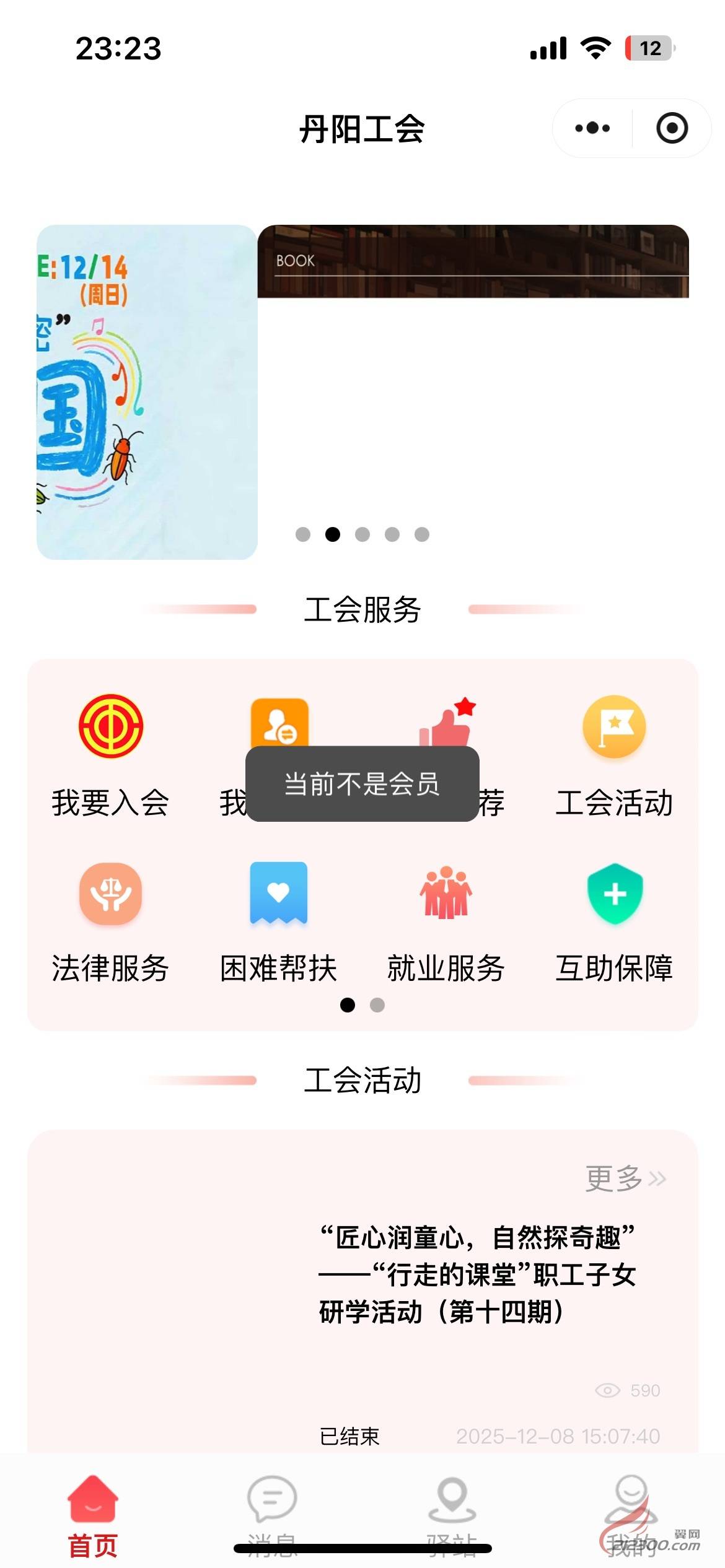Close the mini program with the circle icon
725x1568 pixels.
coord(672,128)
